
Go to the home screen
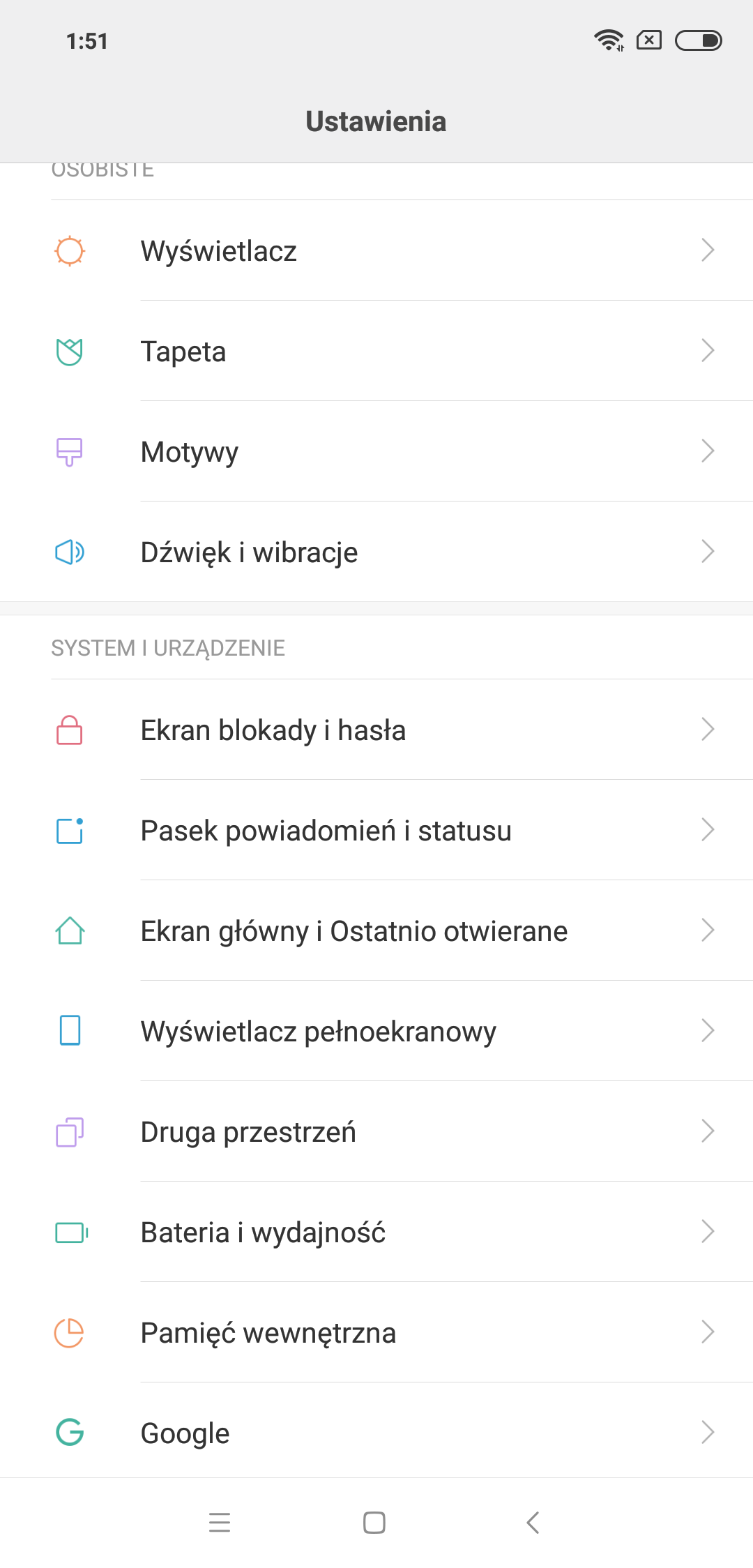pos(374,1522)
